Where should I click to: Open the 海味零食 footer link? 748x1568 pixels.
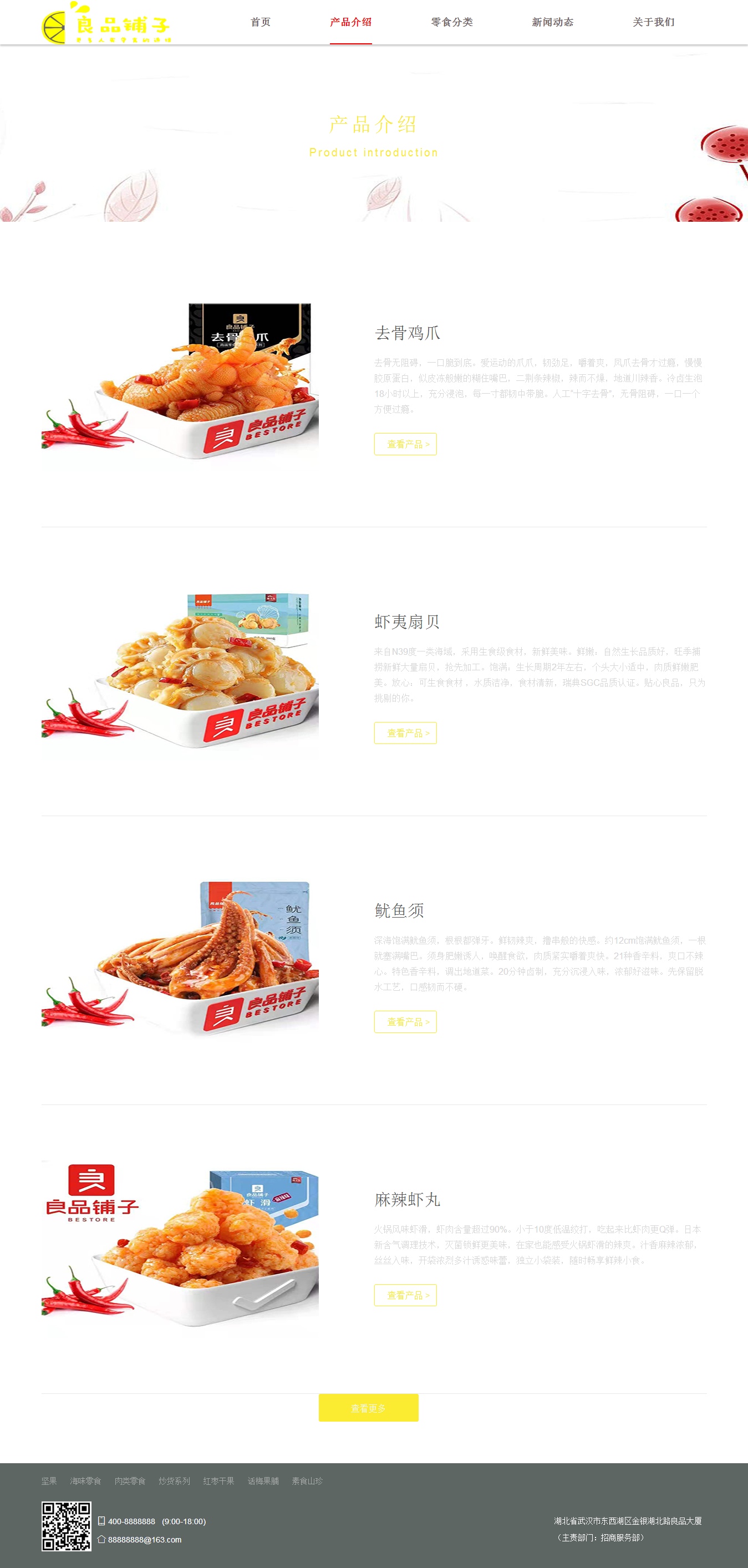coord(85,1481)
